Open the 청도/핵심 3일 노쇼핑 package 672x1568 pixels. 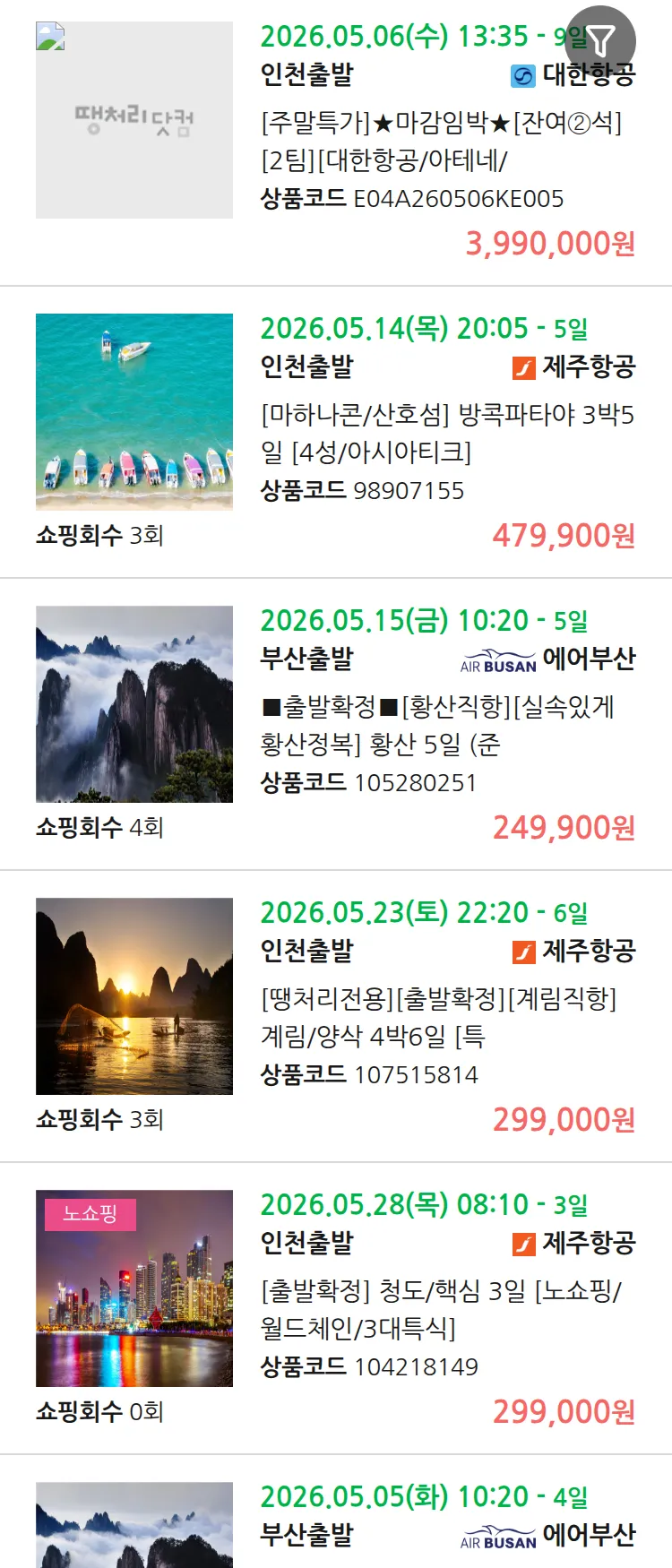click(441, 1310)
